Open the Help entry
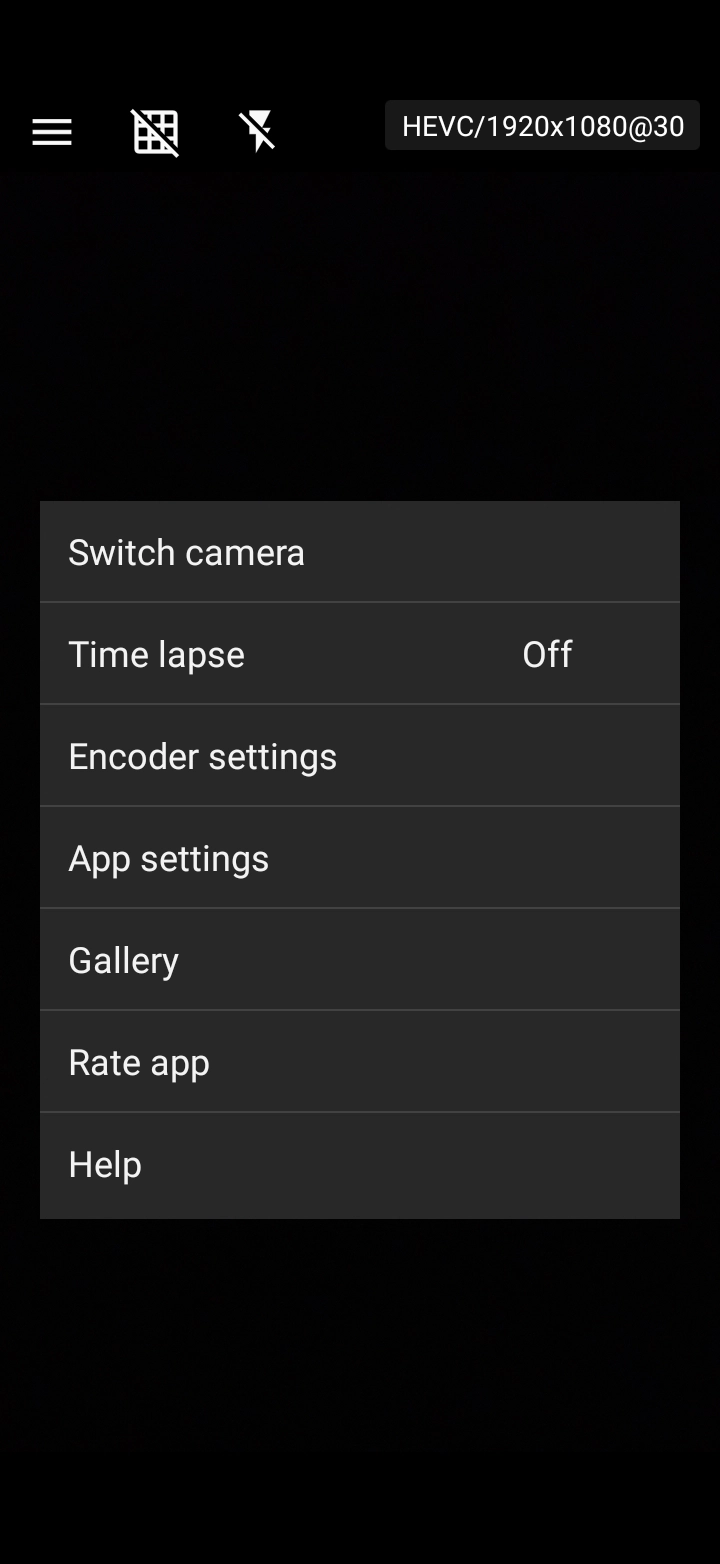720x1564 pixels. (x=360, y=1165)
